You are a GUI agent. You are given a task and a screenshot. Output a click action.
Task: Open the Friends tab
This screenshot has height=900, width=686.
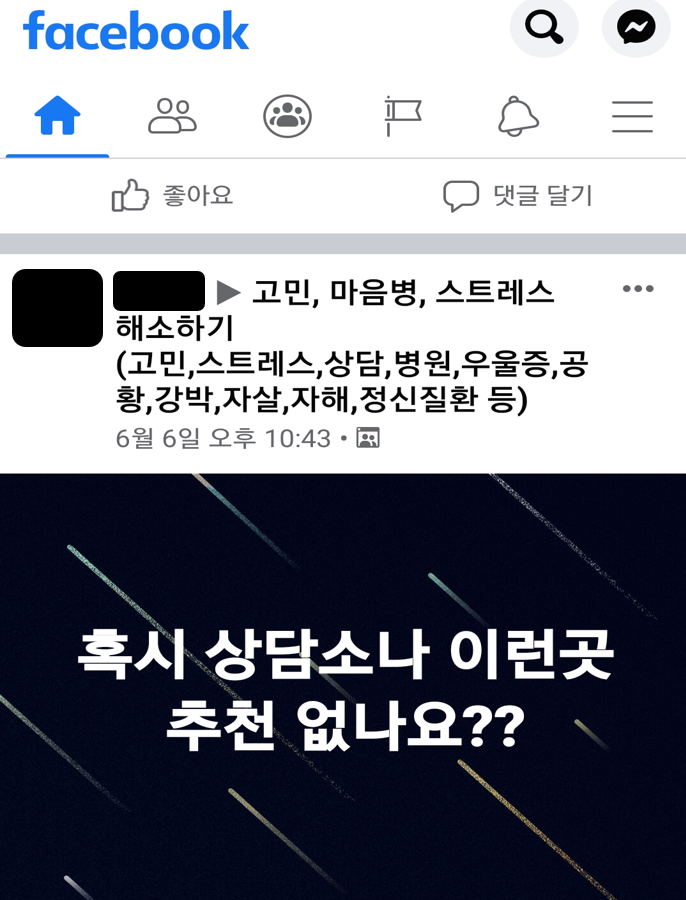172,118
